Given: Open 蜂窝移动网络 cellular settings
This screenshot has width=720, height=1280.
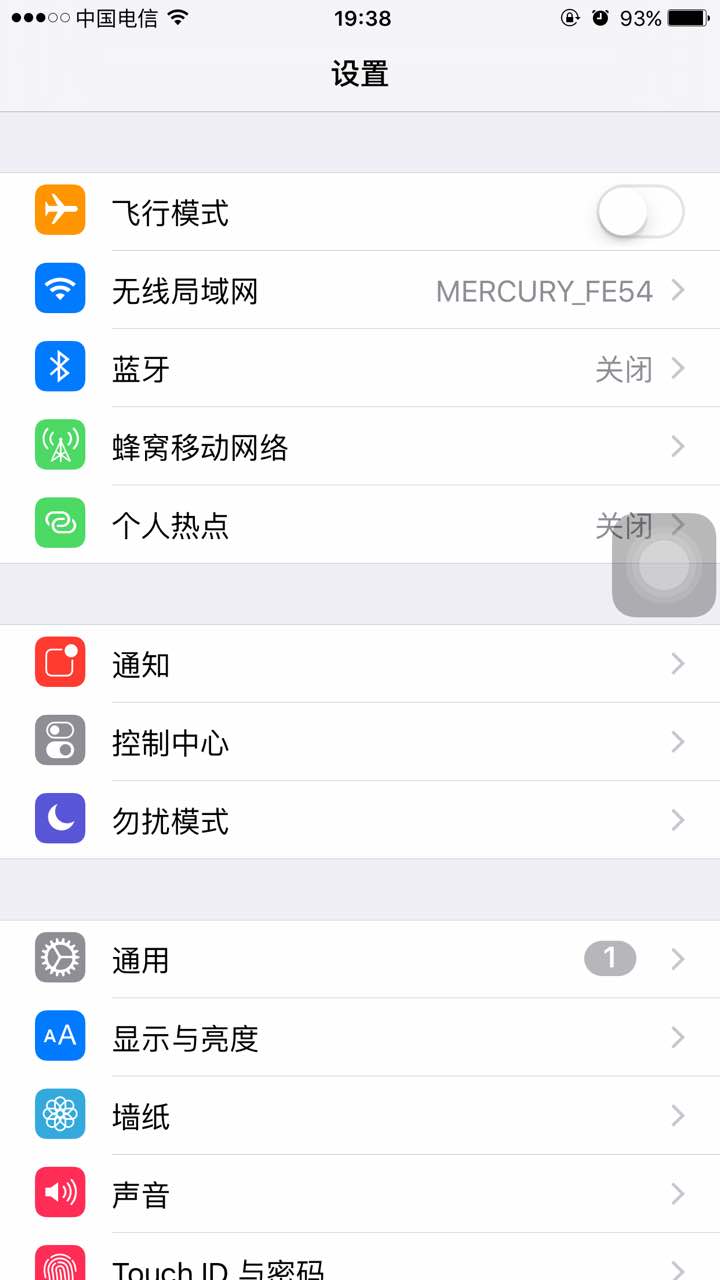Looking at the screenshot, I should 360,447.
